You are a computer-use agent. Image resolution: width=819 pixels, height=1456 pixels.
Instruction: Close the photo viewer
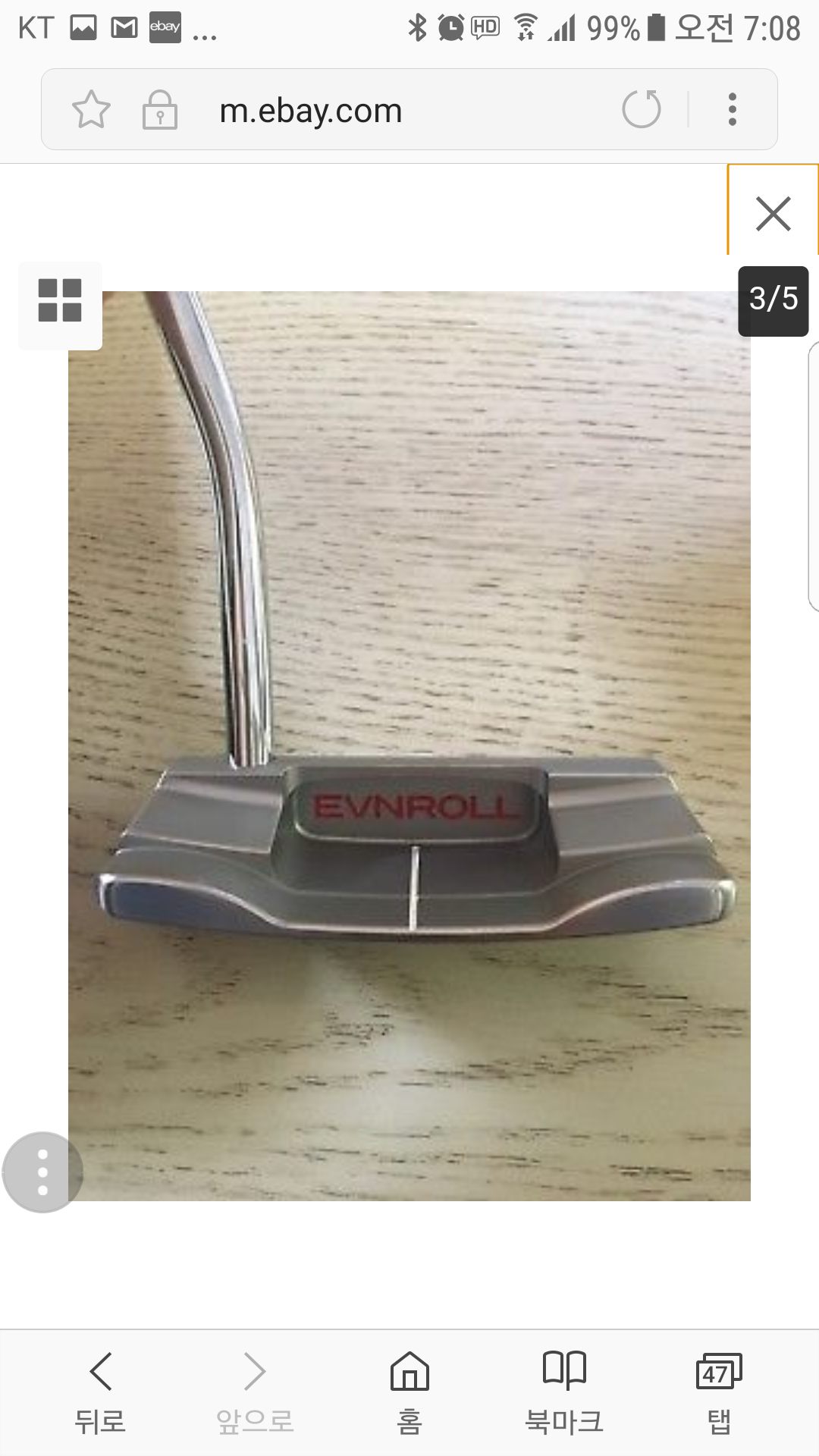pyautogui.click(x=773, y=213)
